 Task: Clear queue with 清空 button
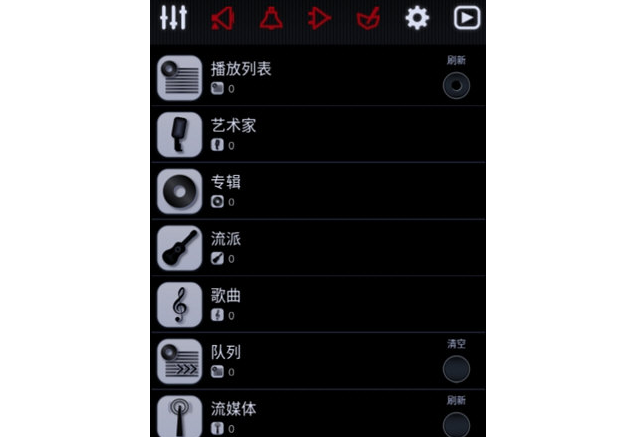(456, 368)
